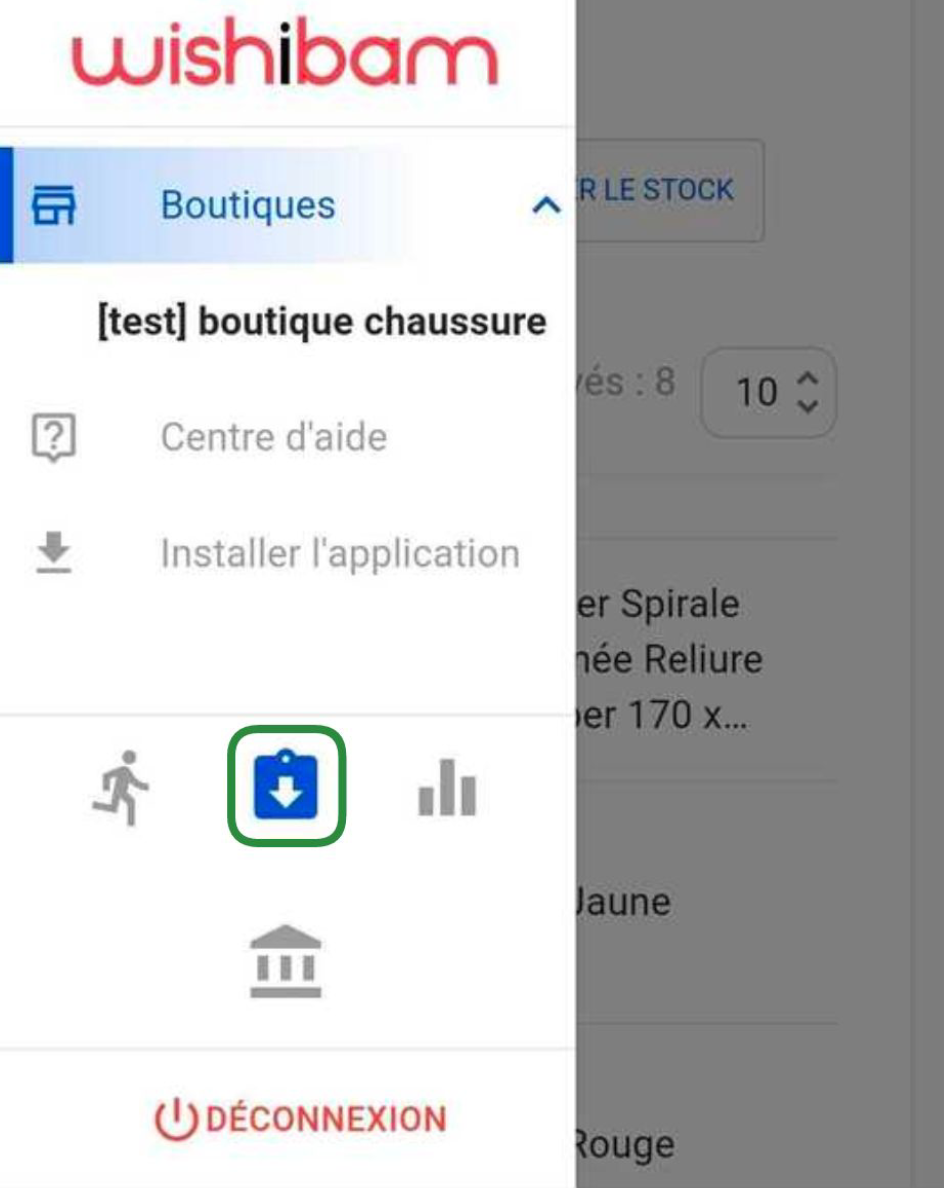Open the bar chart statistics icon
Viewport: 944px width, 1188px height.
coord(446,787)
